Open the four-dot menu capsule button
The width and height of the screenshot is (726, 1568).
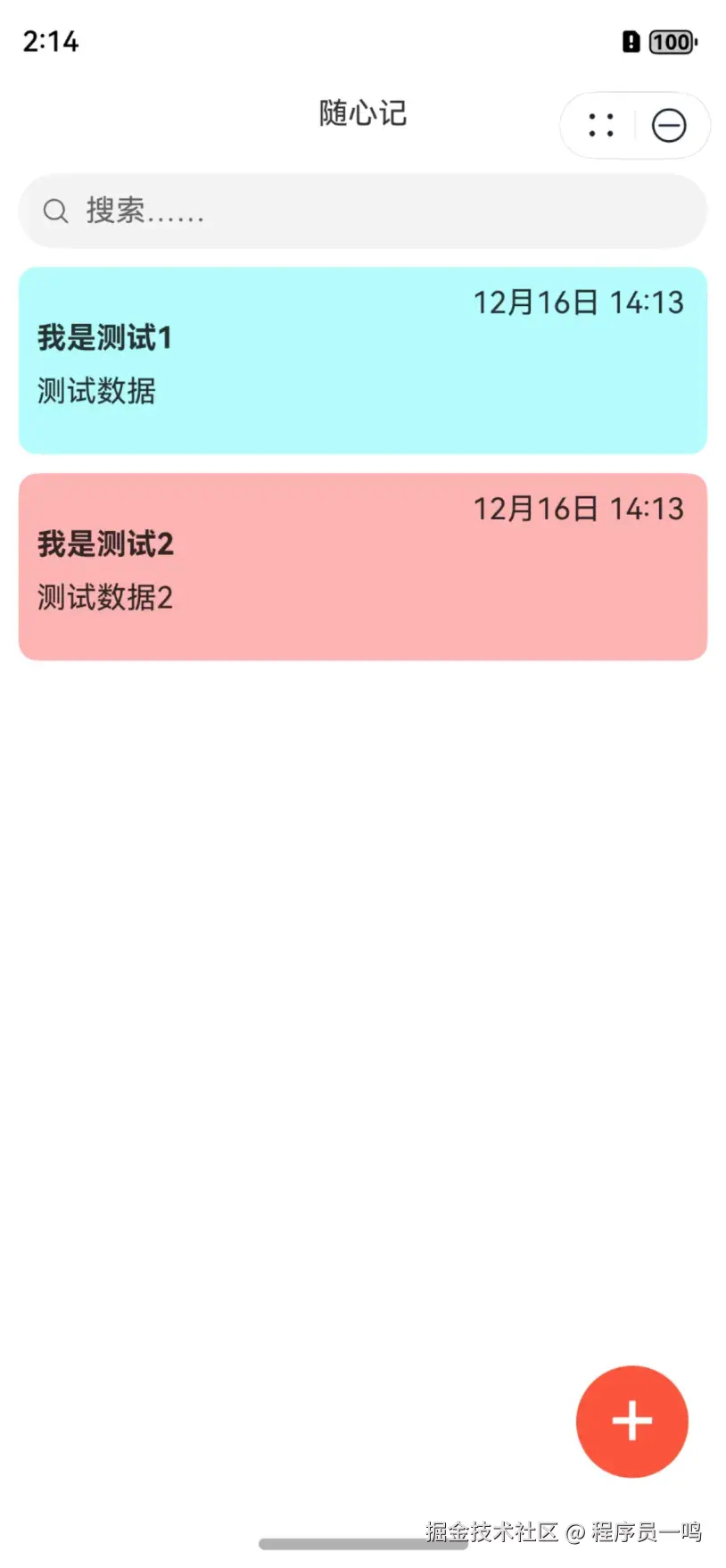tap(601, 126)
